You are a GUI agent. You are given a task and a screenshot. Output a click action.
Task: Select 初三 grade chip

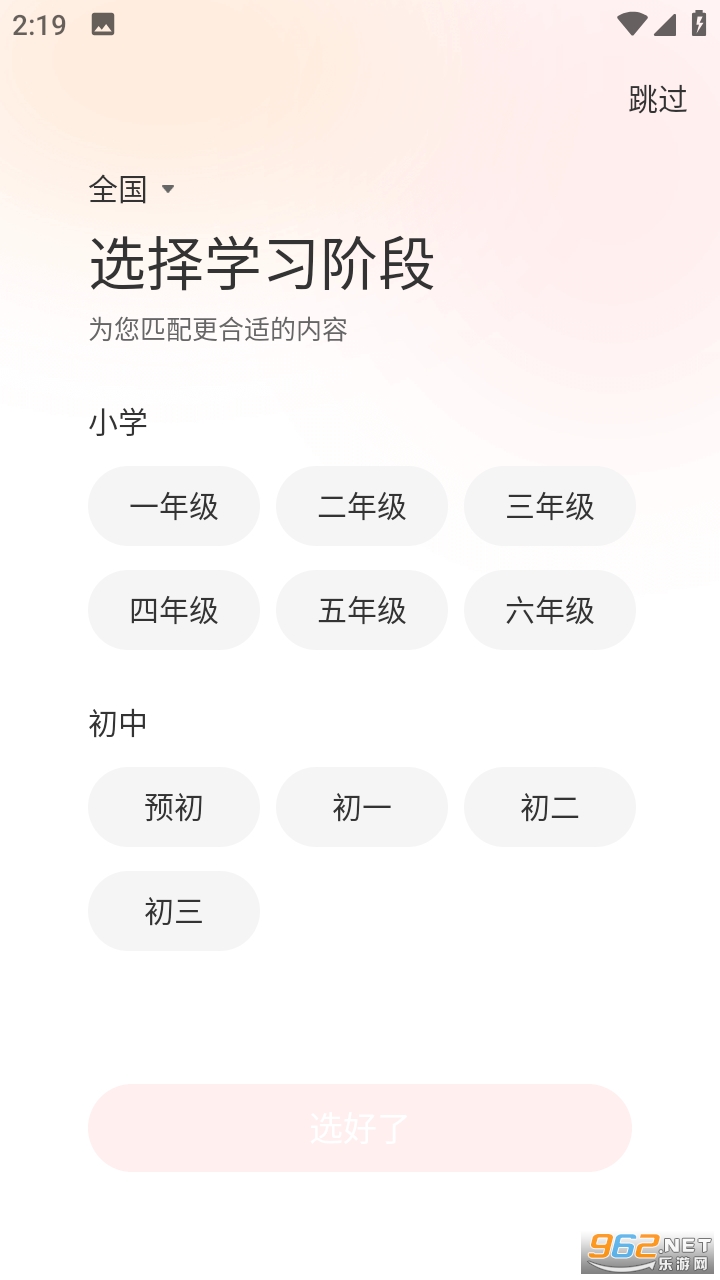[x=174, y=911]
